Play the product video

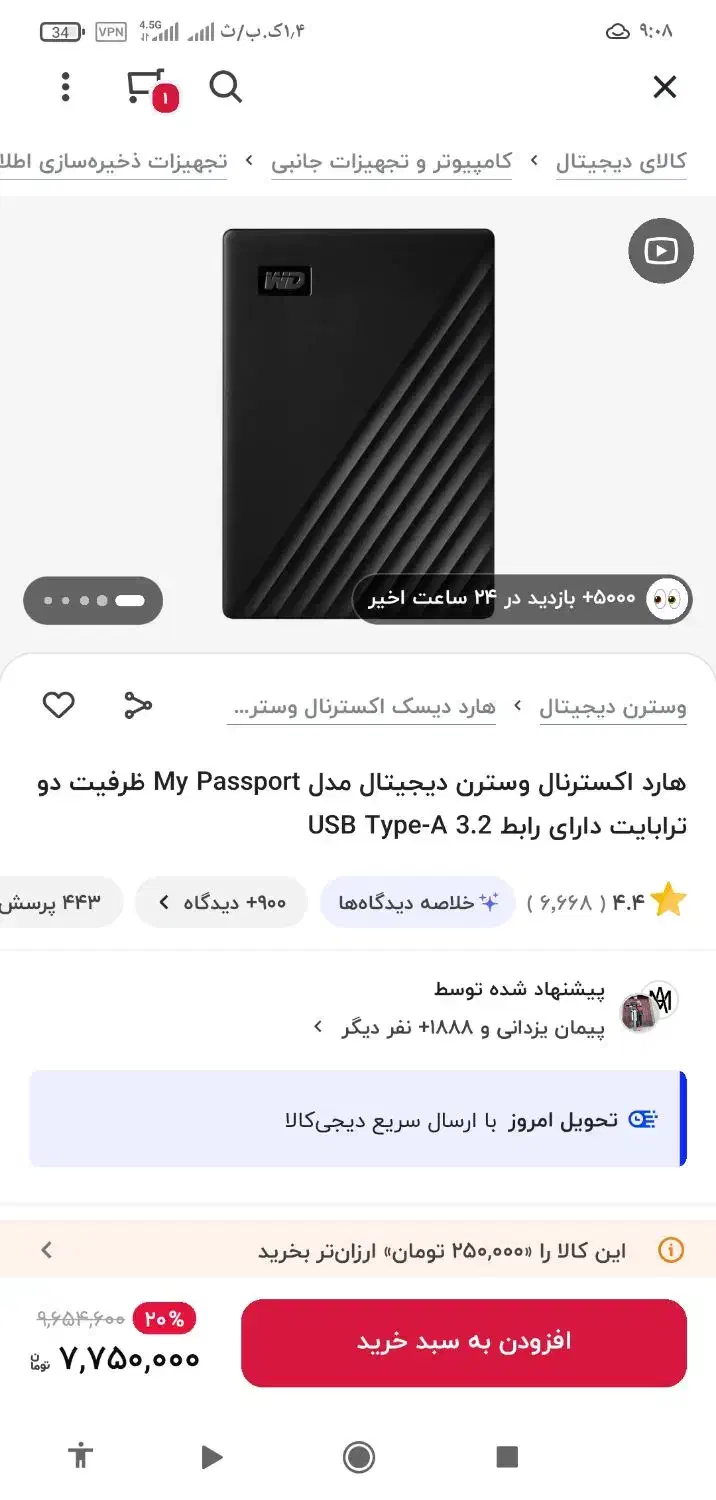(660, 251)
